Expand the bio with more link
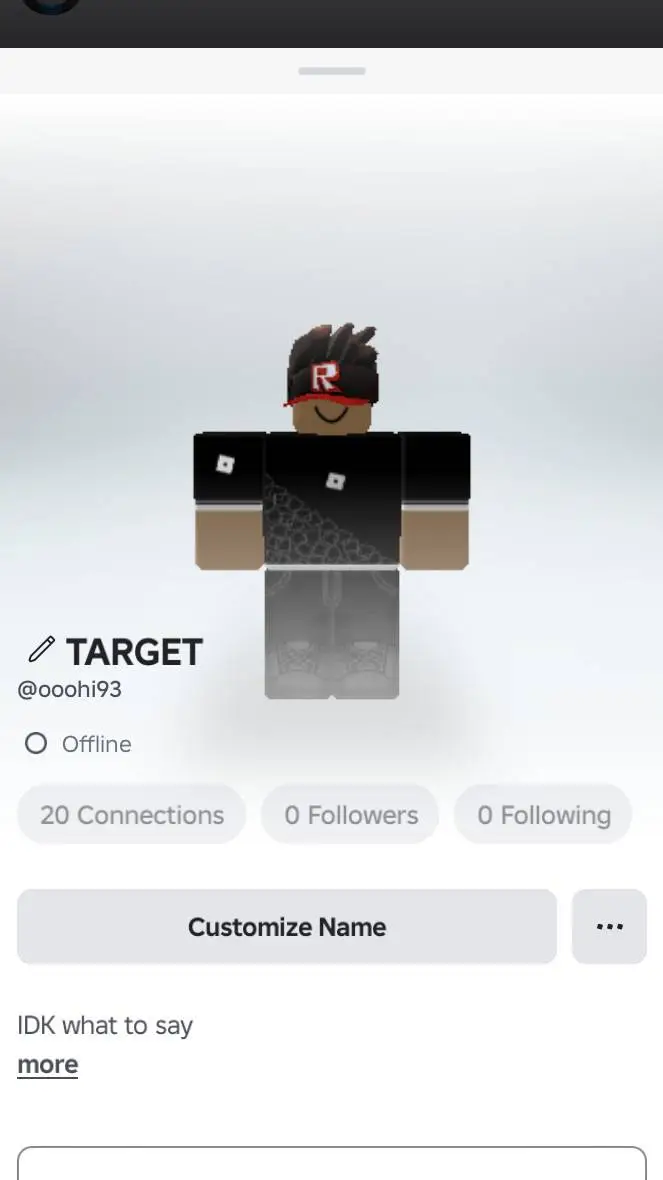This screenshot has height=1180, width=663. (47, 1065)
